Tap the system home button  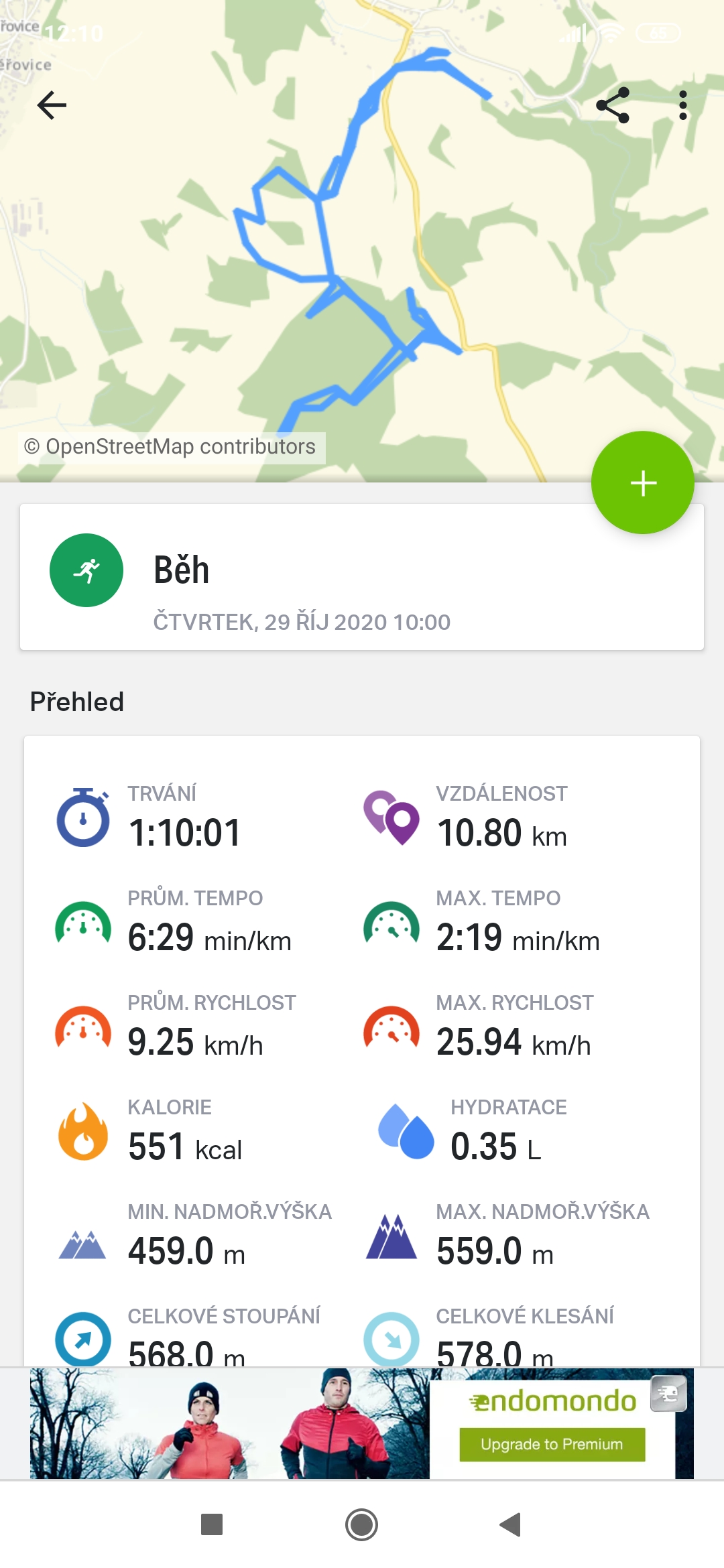click(x=362, y=1524)
